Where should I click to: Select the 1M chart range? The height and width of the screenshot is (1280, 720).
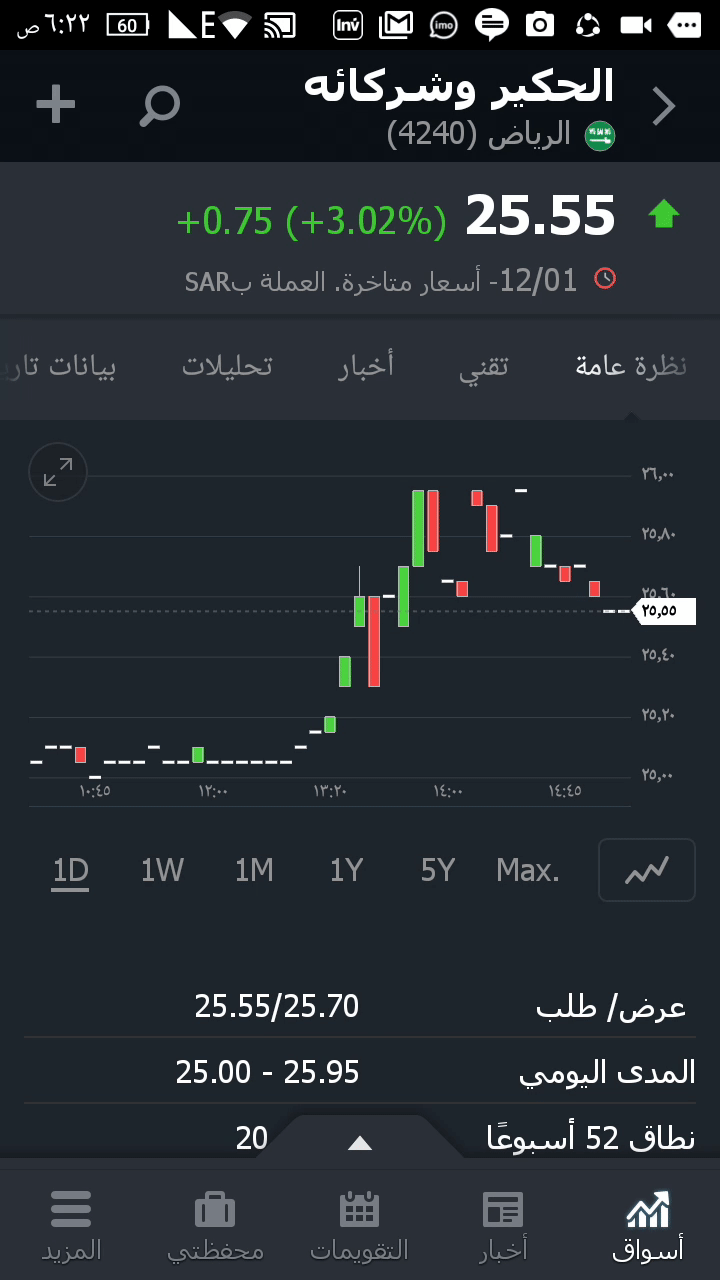[x=254, y=871]
